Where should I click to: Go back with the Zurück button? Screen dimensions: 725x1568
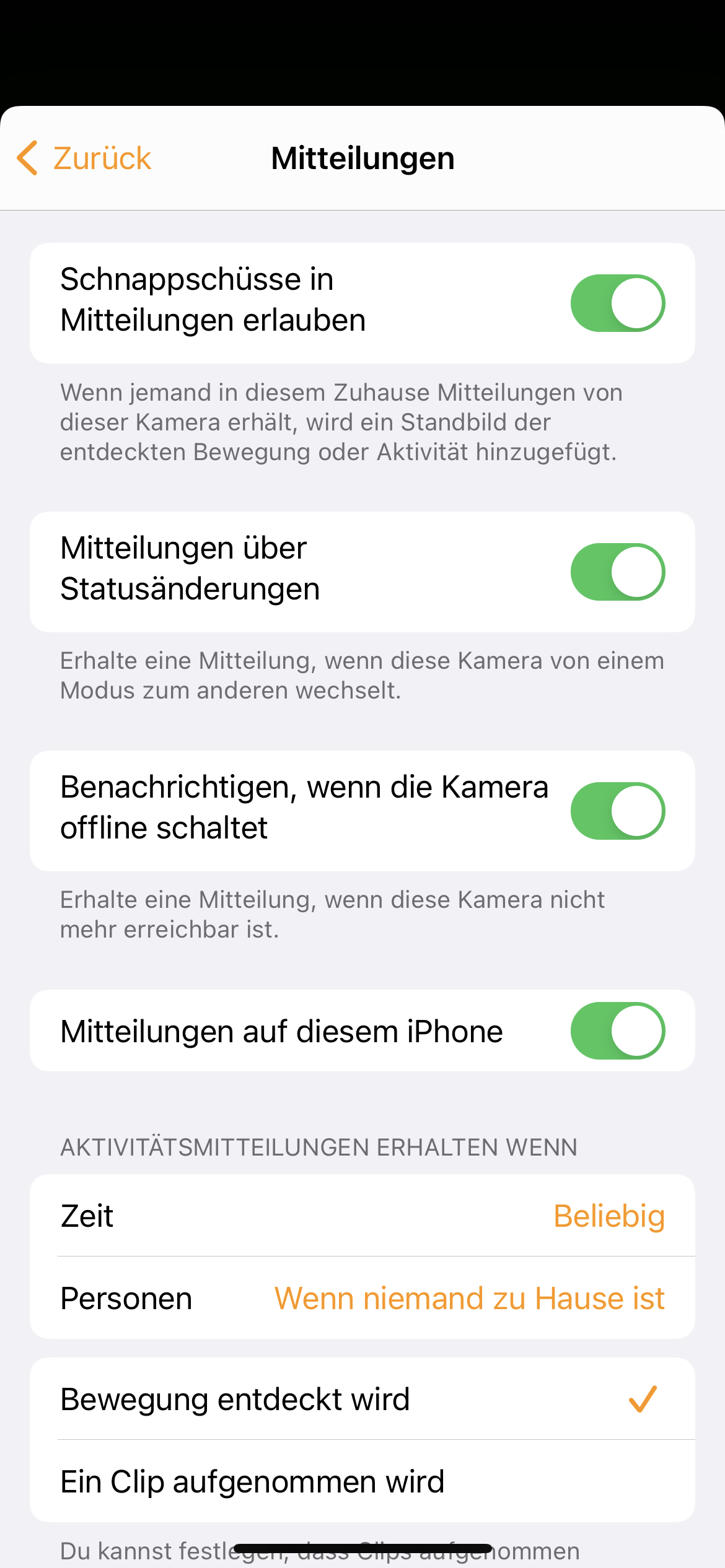point(85,158)
